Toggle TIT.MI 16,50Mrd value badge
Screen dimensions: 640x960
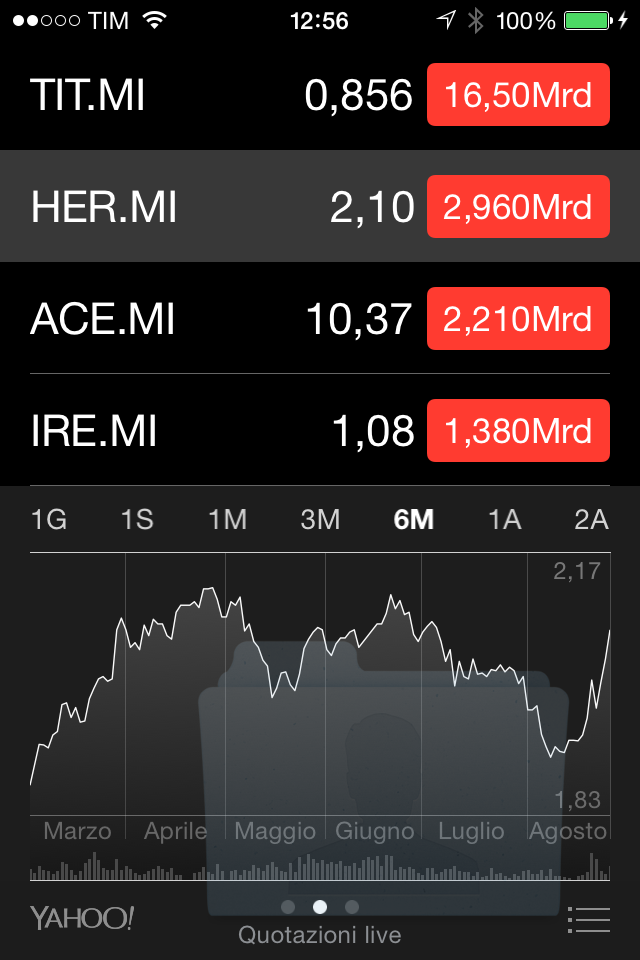click(x=518, y=95)
